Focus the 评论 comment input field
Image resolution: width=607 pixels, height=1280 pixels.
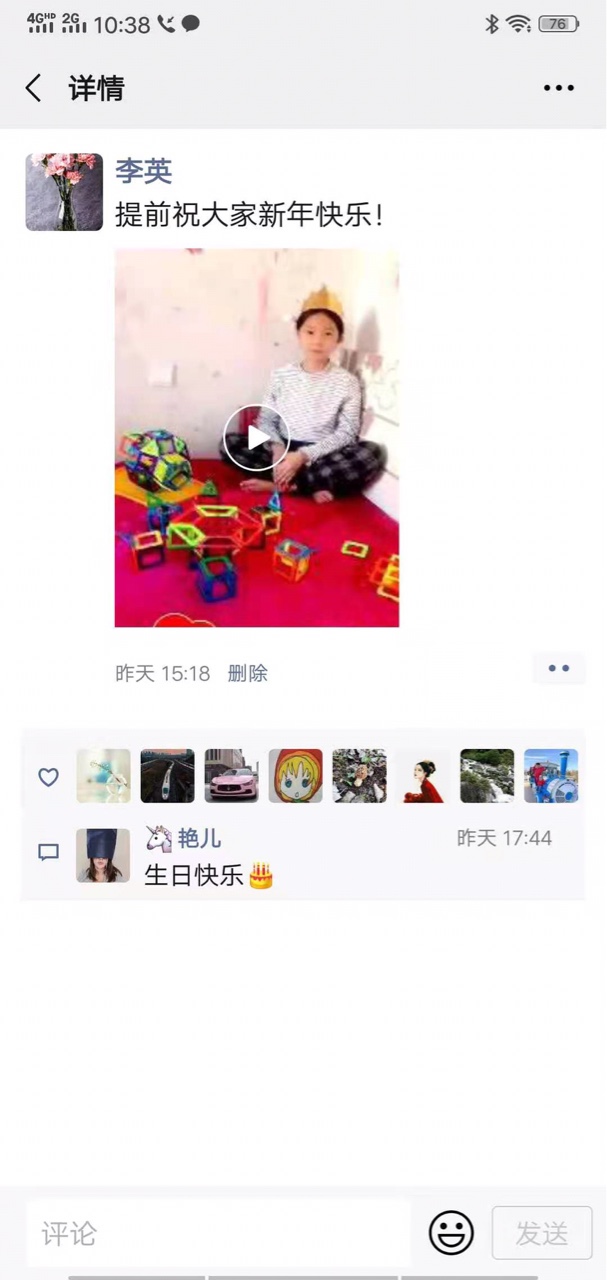click(x=218, y=1233)
